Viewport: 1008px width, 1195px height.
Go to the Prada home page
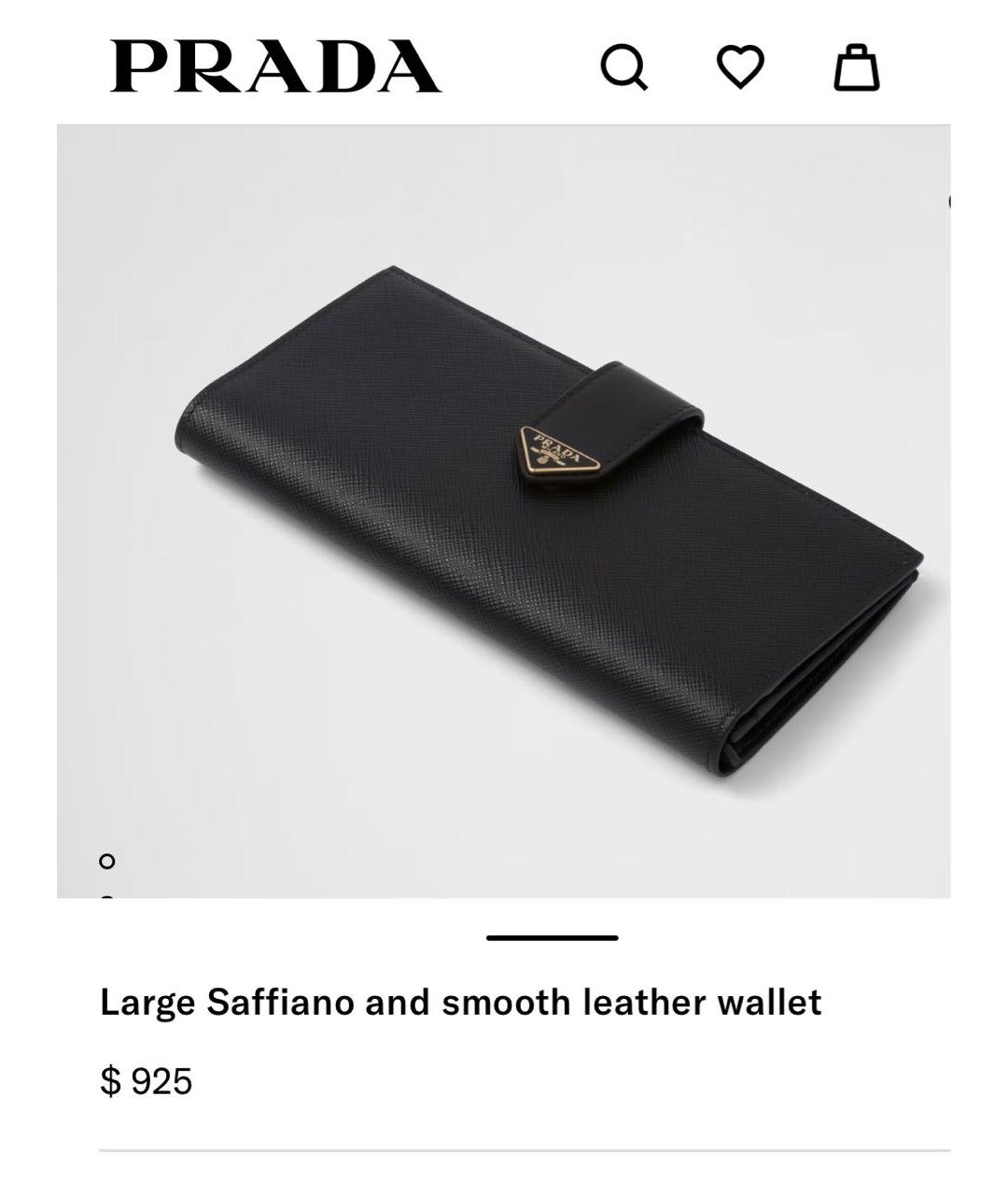point(275,66)
